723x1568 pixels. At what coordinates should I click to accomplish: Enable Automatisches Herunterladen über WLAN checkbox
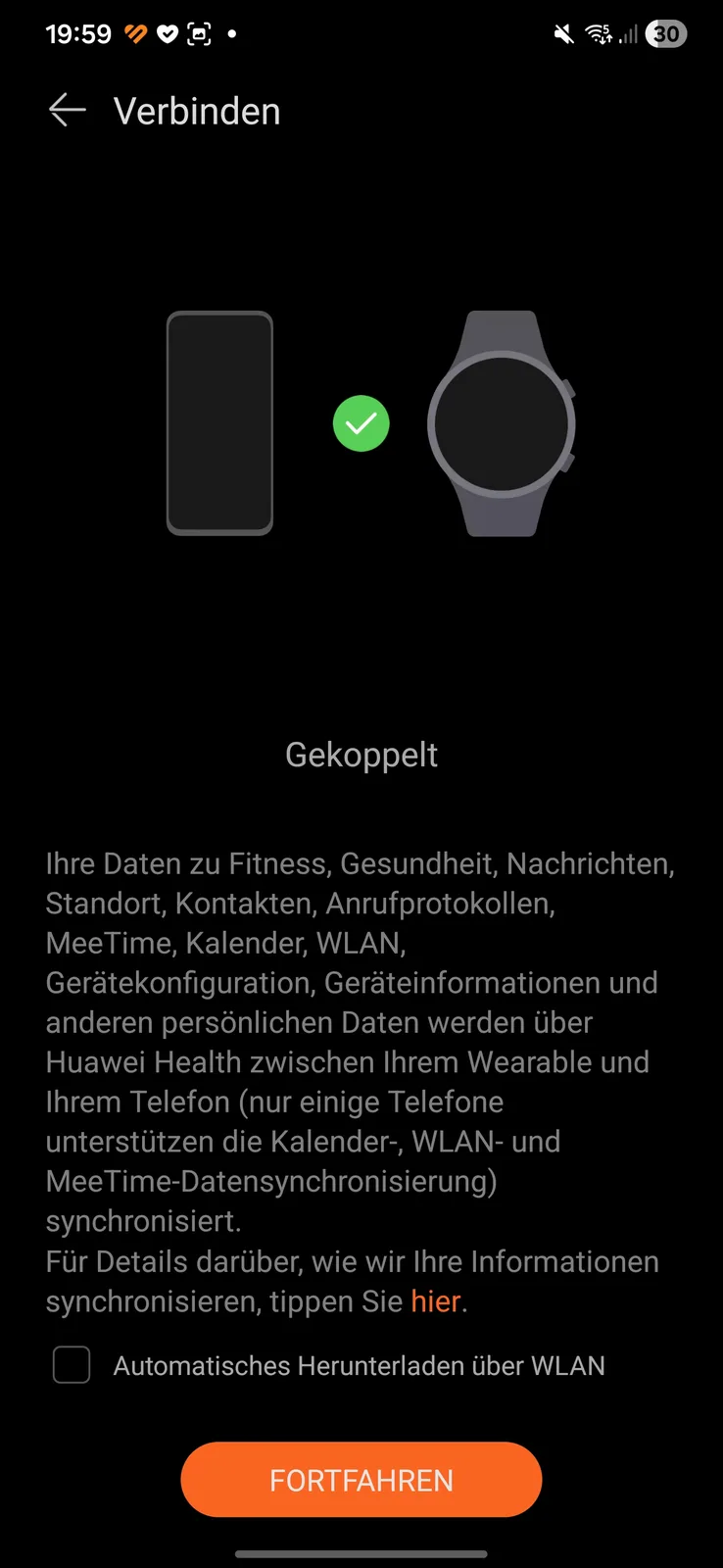pyautogui.click(x=72, y=1365)
